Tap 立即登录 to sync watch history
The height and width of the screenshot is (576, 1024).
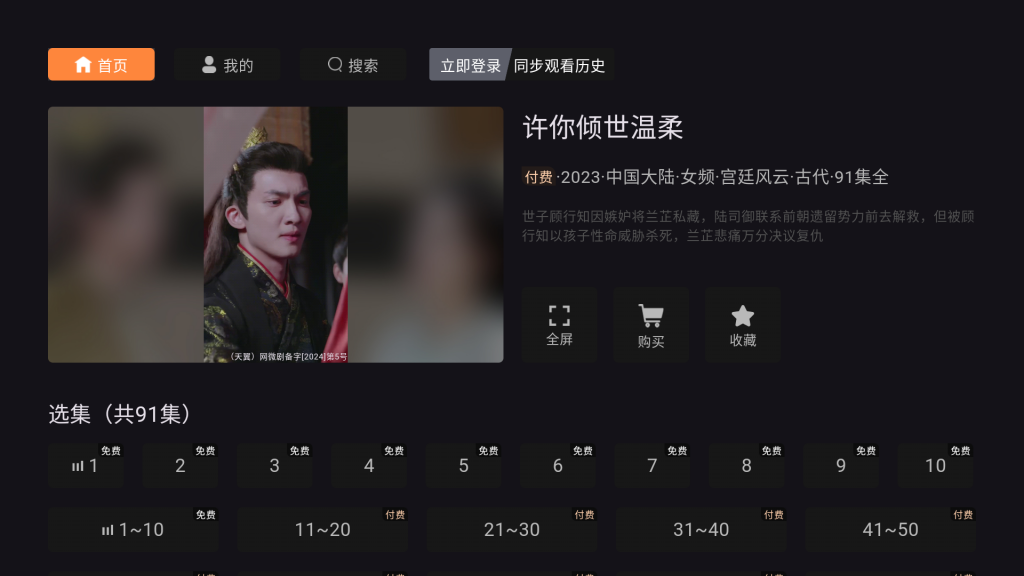click(x=470, y=65)
